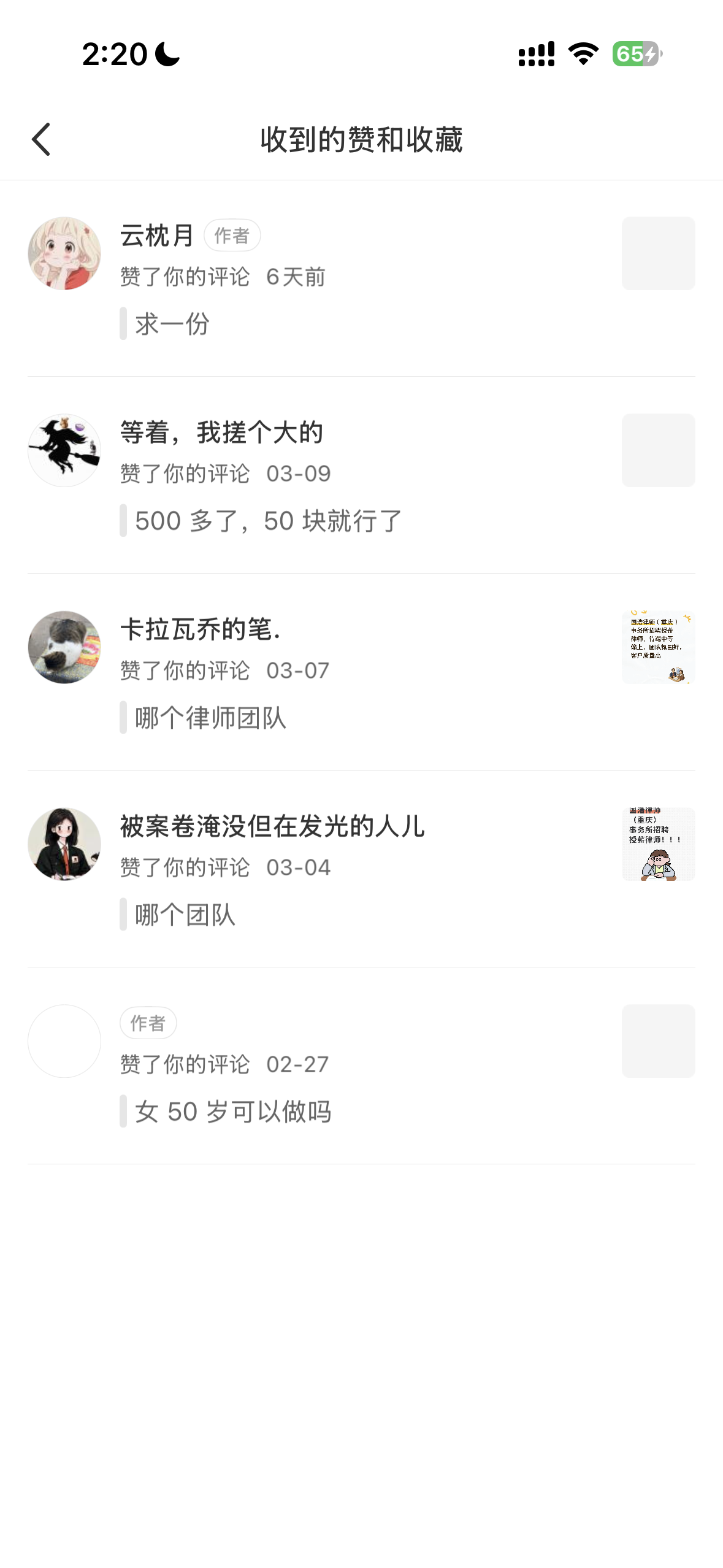The width and height of the screenshot is (723, 1568).
Task: Open post thumbnail beside 女 50 岁可以做吗
Action: click(x=658, y=1041)
